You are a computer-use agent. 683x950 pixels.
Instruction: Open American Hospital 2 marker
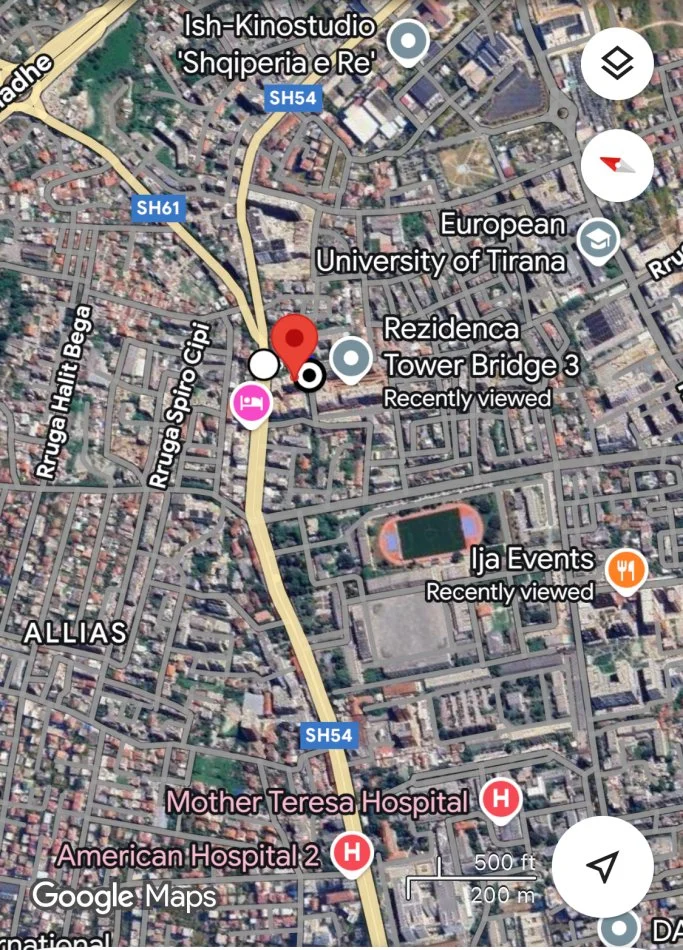pos(351,852)
